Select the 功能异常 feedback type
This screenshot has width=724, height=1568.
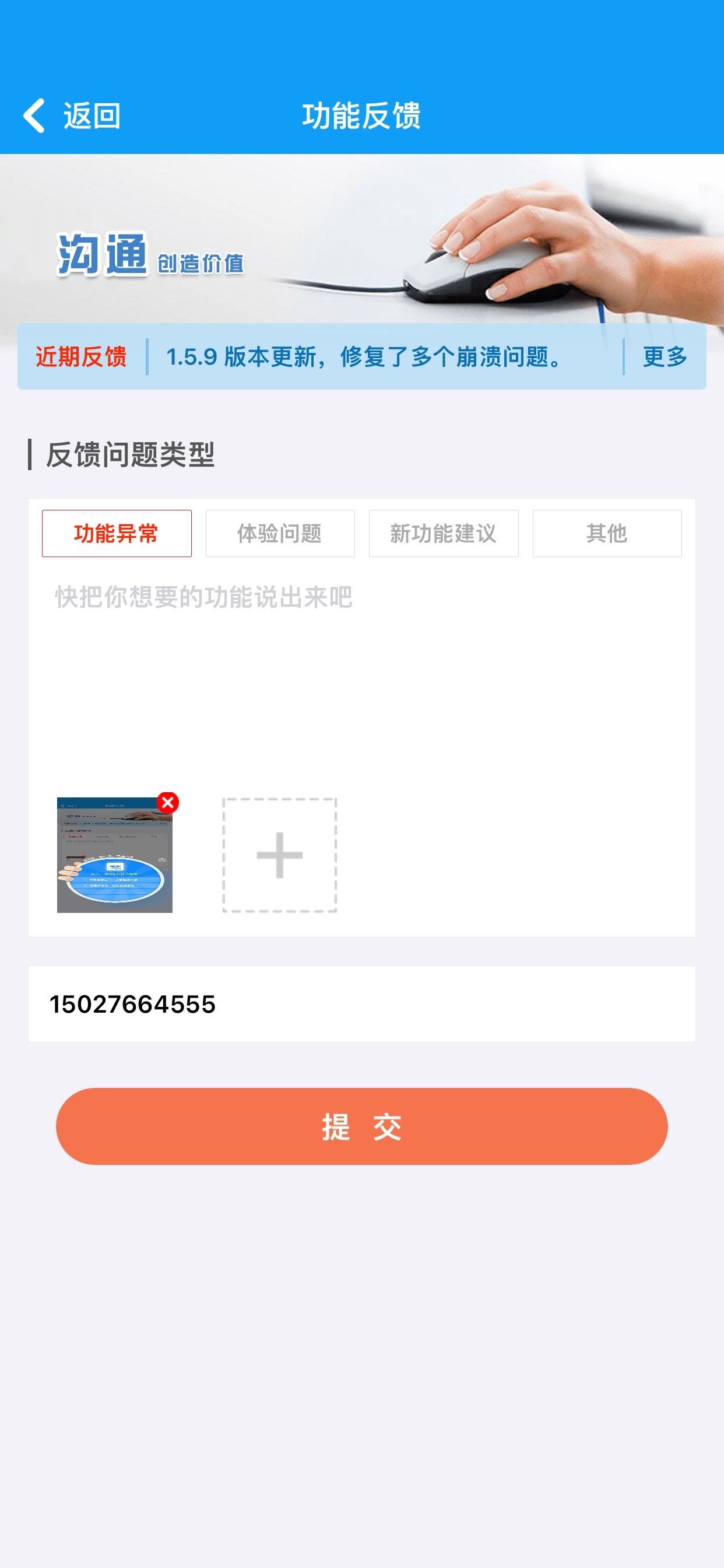point(117,533)
